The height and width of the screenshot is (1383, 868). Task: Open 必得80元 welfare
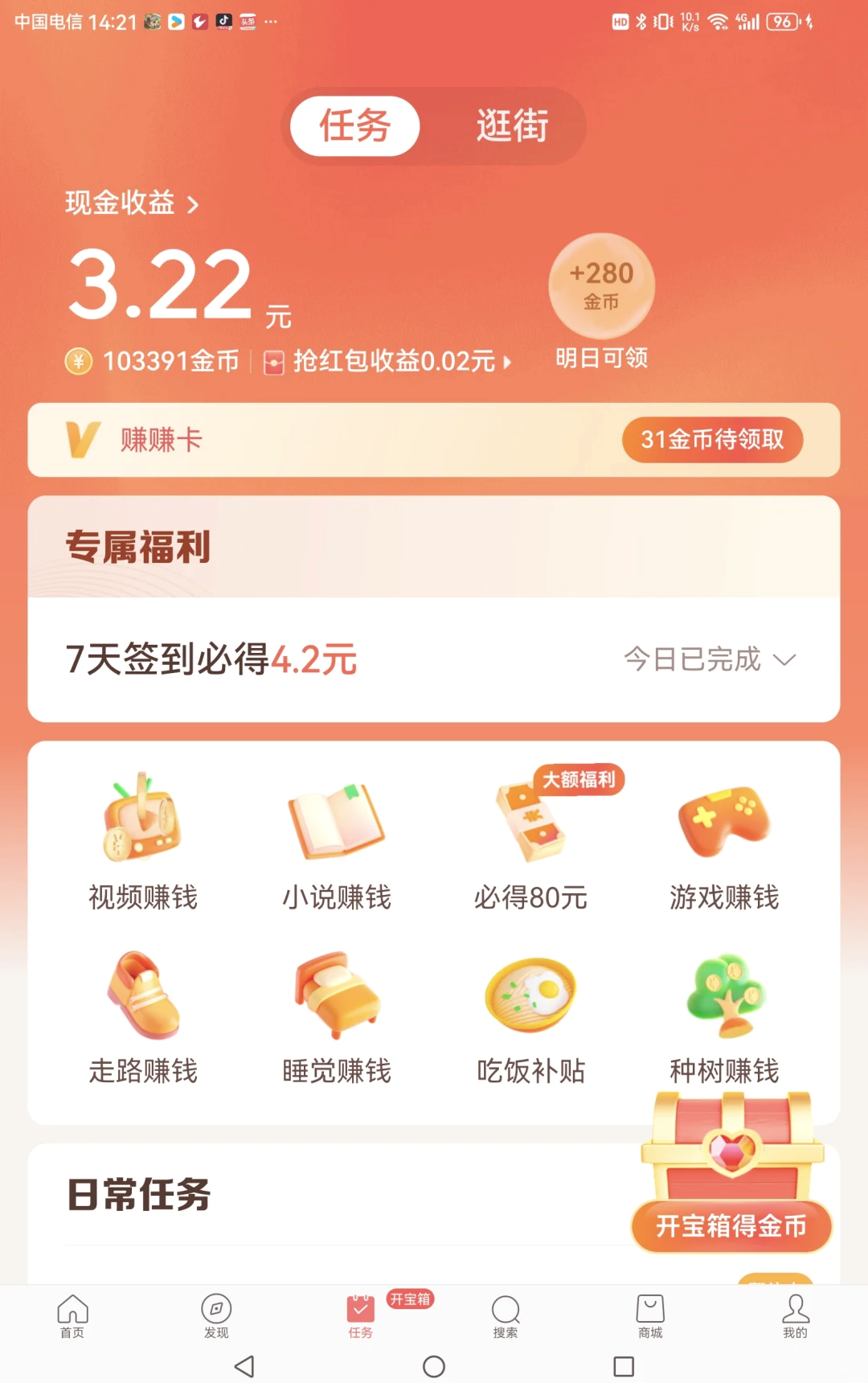coord(530,842)
